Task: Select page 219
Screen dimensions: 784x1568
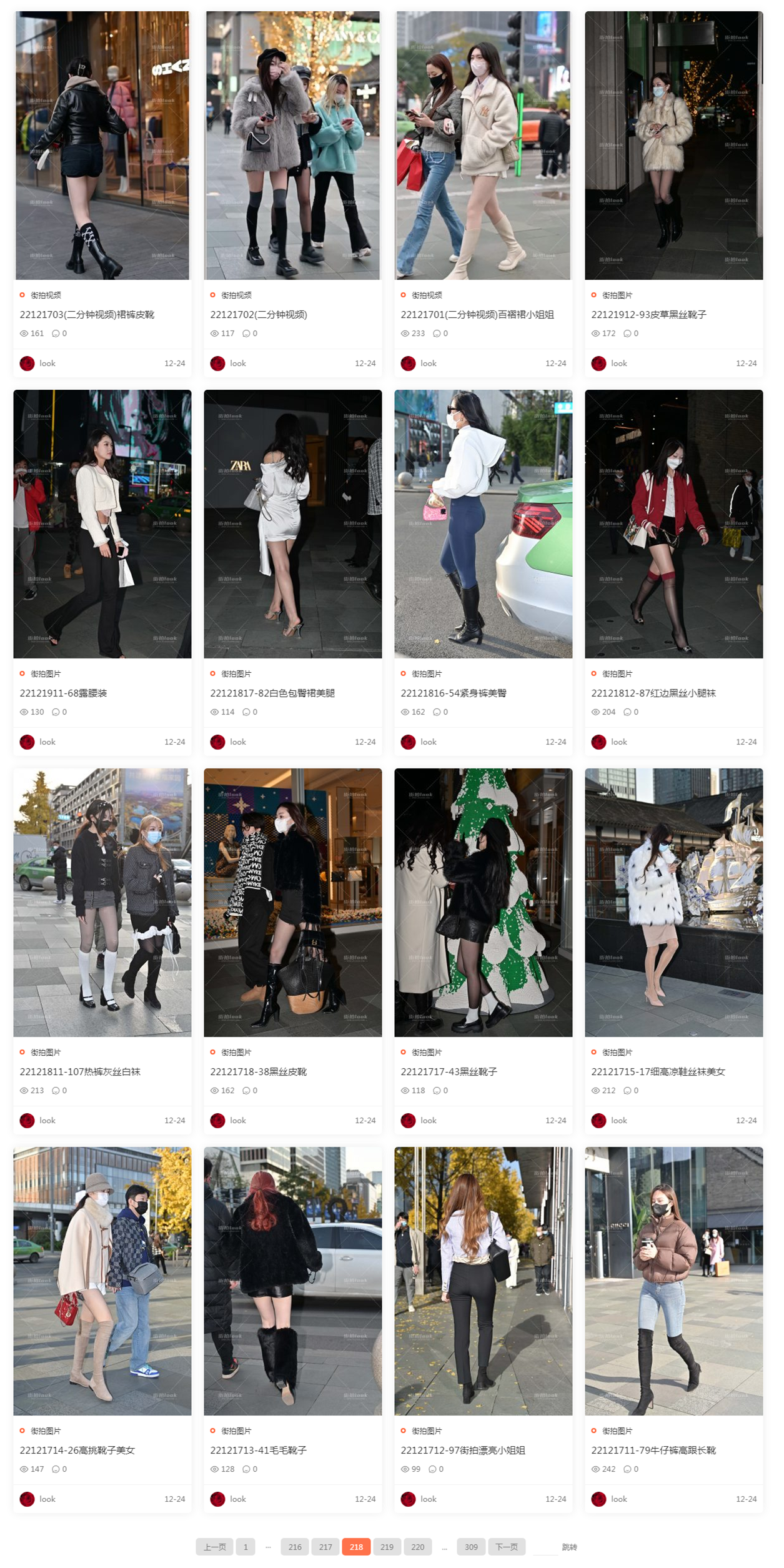Action: point(387,1547)
